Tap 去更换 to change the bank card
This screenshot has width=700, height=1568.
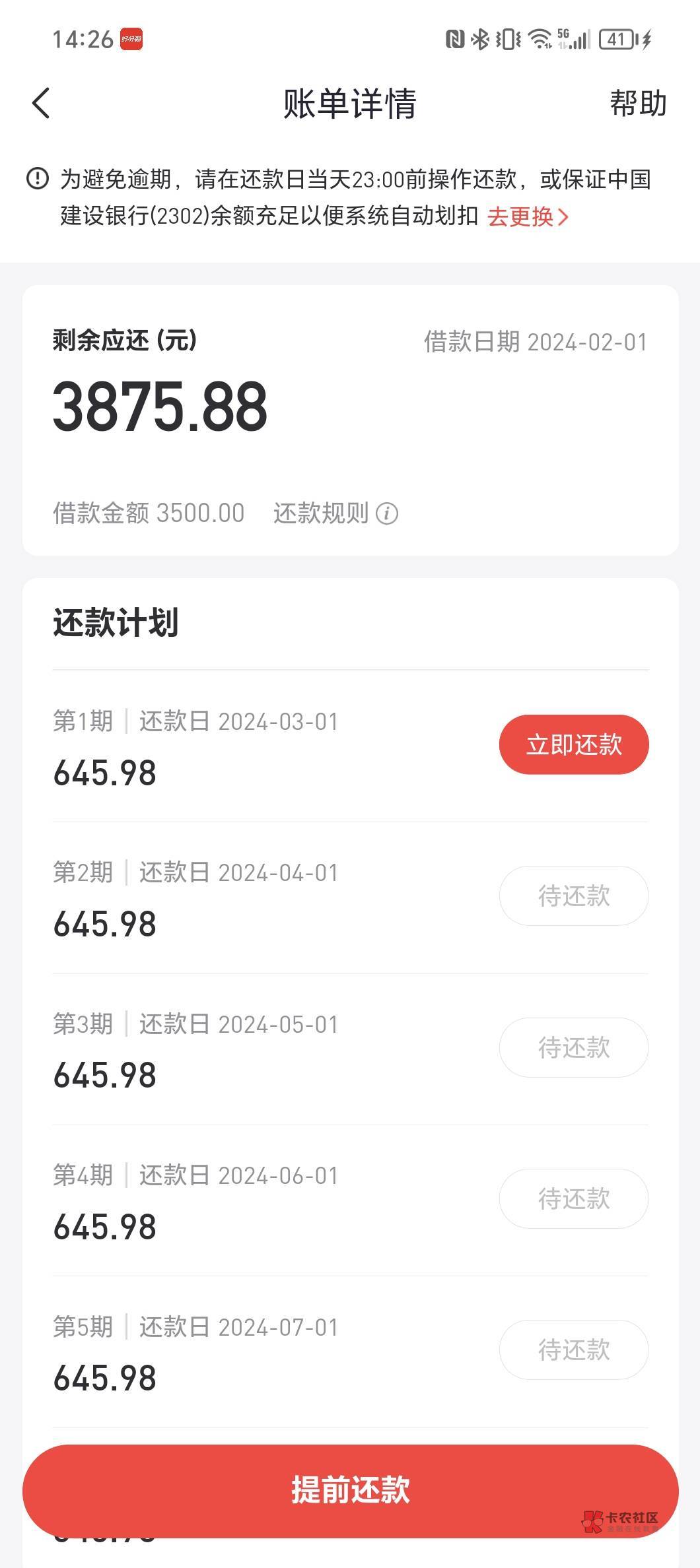(x=528, y=216)
